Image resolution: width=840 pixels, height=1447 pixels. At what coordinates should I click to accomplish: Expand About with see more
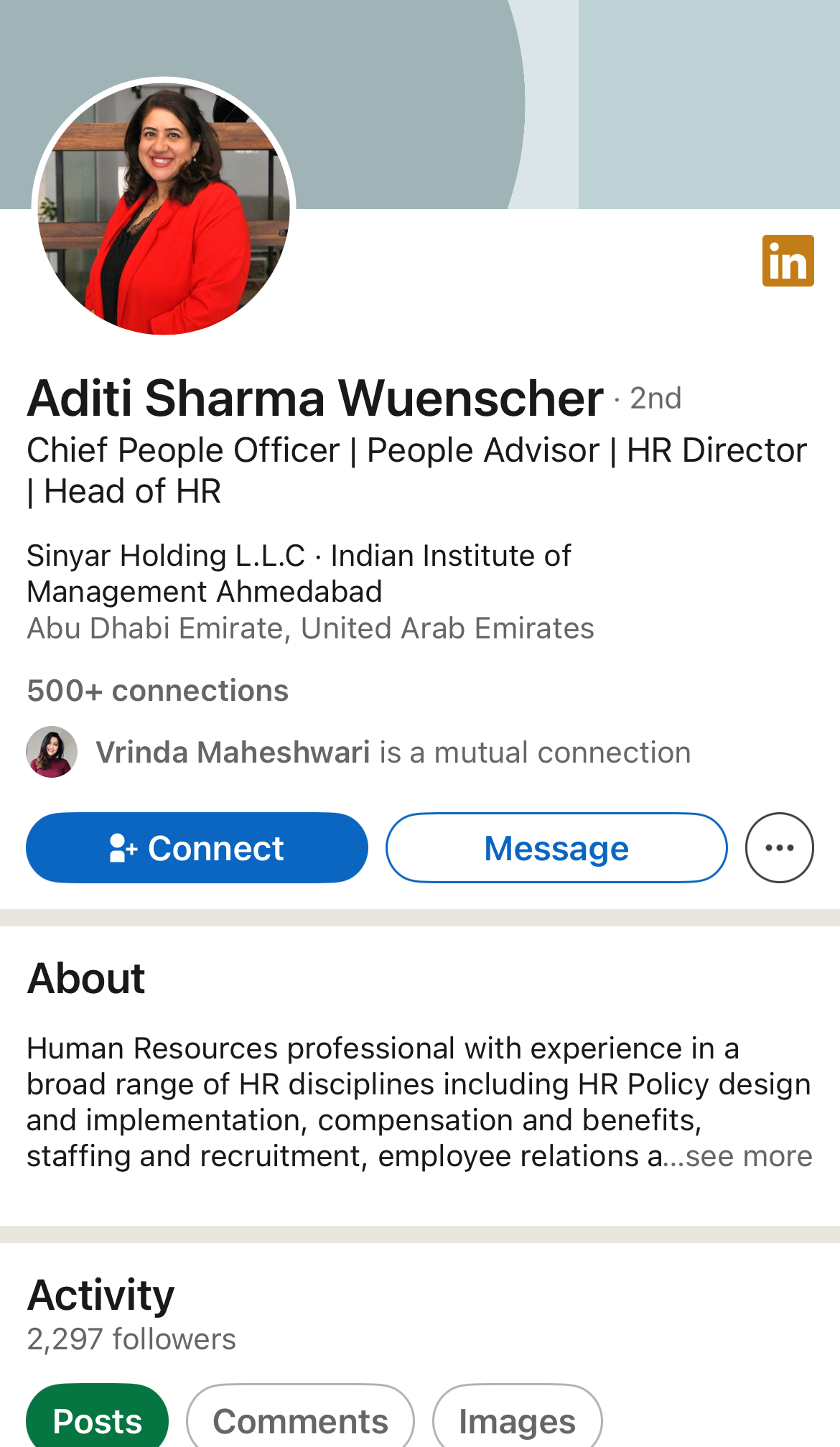click(x=749, y=1156)
